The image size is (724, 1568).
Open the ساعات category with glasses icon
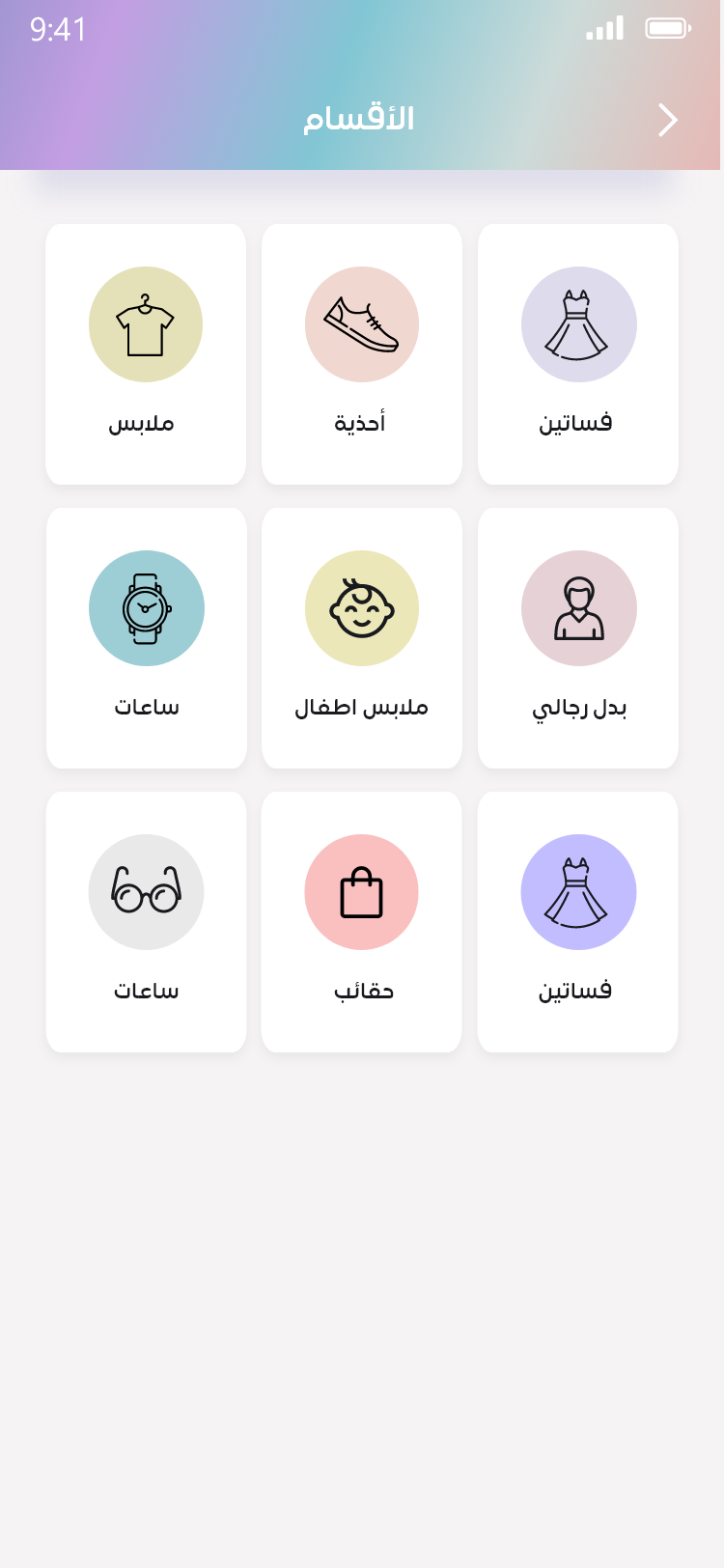pyautogui.click(x=146, y=922)
